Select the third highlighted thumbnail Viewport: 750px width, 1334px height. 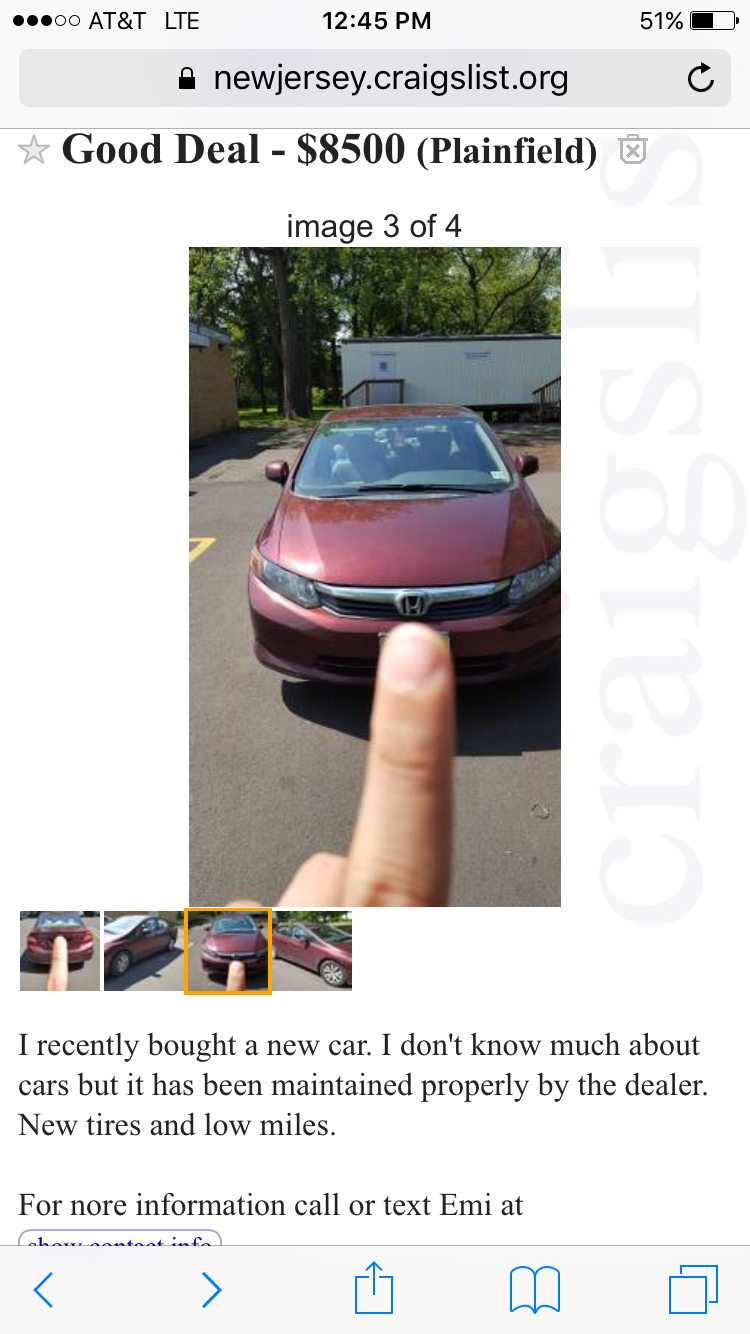(x=228, y=951)
